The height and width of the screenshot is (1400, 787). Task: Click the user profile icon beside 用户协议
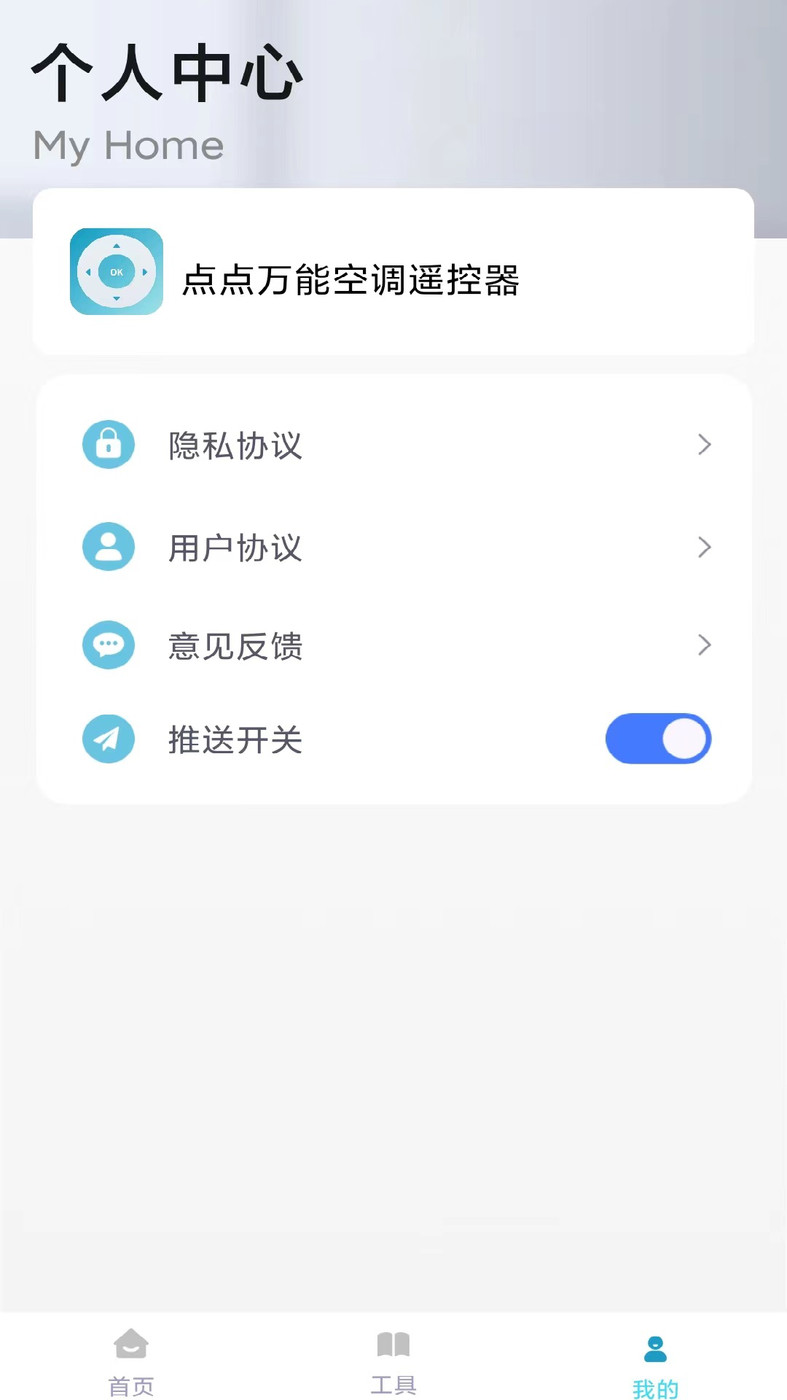coord(108,547)
